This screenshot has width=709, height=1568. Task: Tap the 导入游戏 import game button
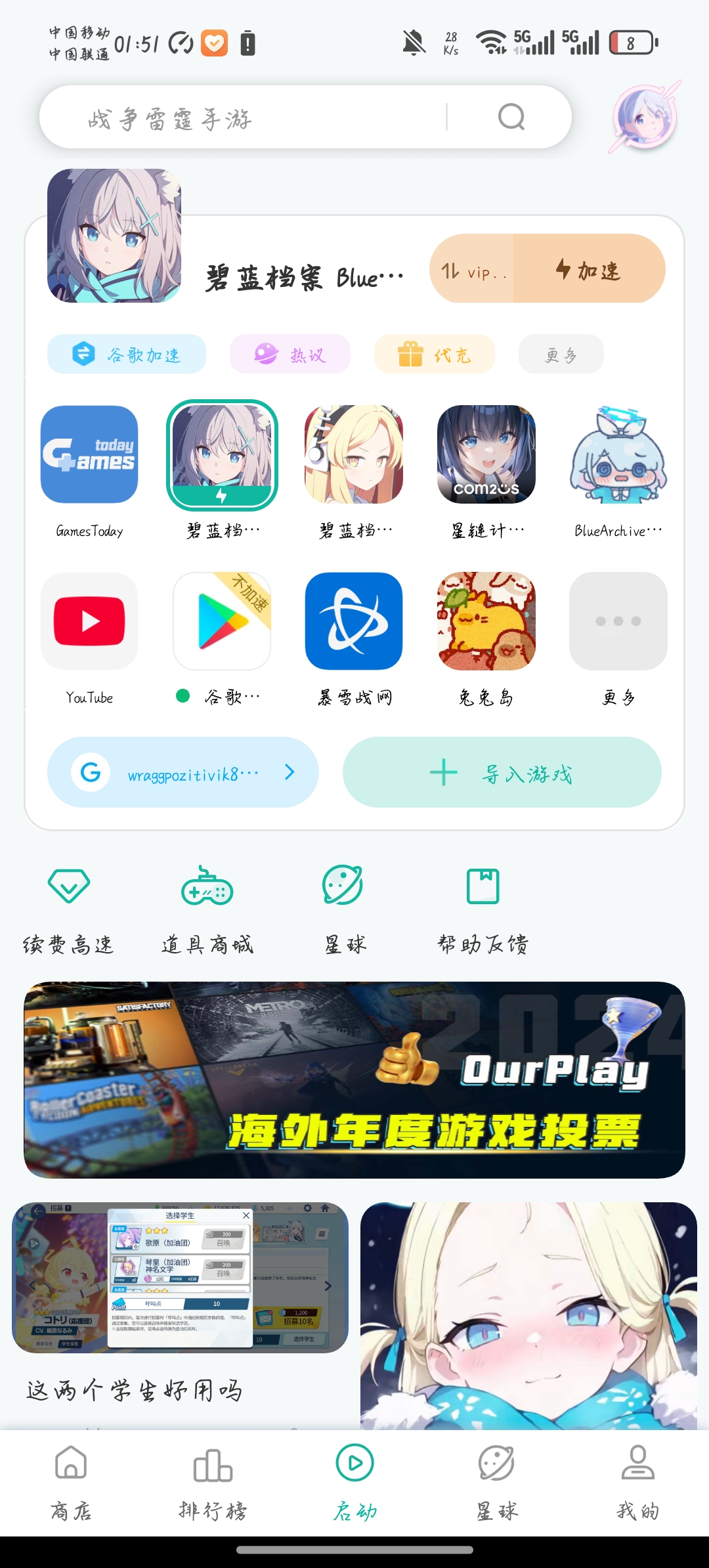pos(502,773)
